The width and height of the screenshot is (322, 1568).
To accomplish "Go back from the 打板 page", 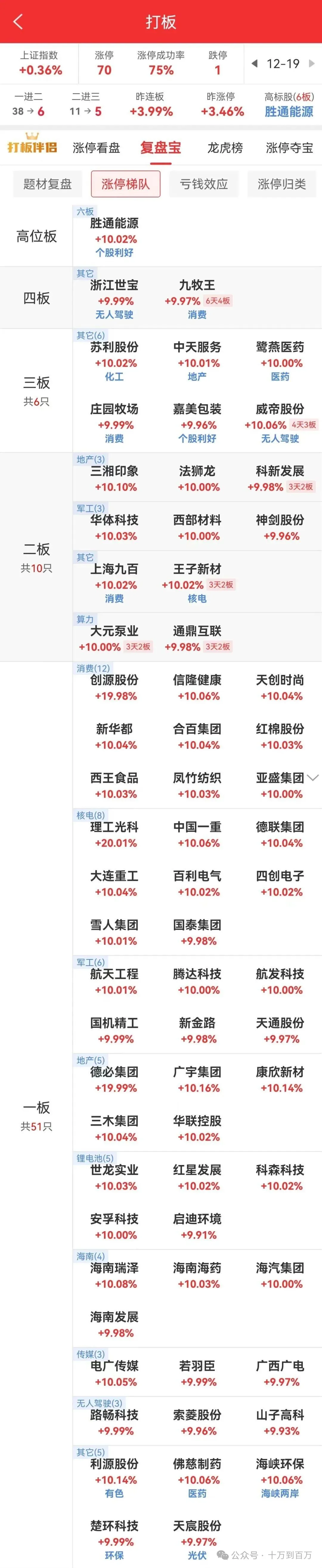I will click(x=18, y=22).
